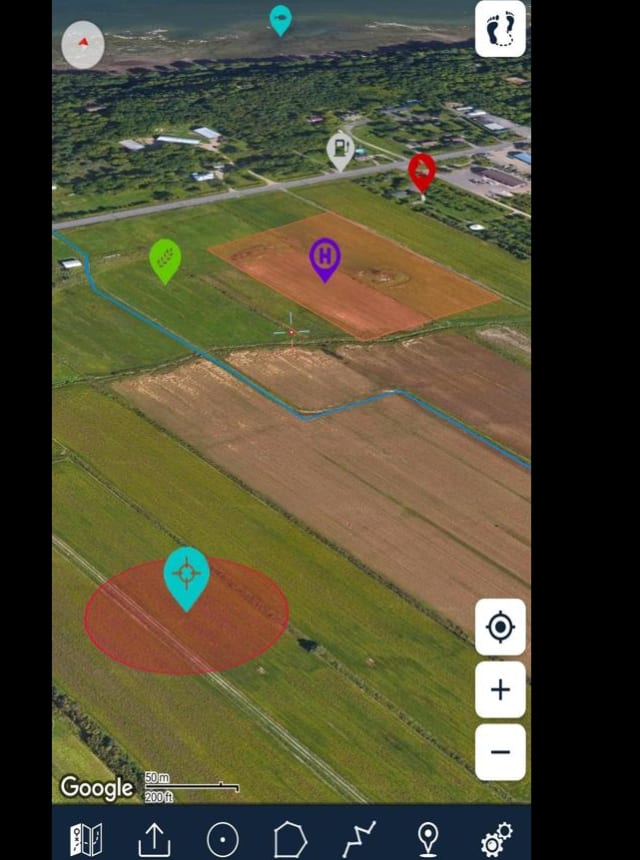The height and width of the screenshot is (860, 640).
Task: Select the teal marker on the water
Action: pos(281,18)
